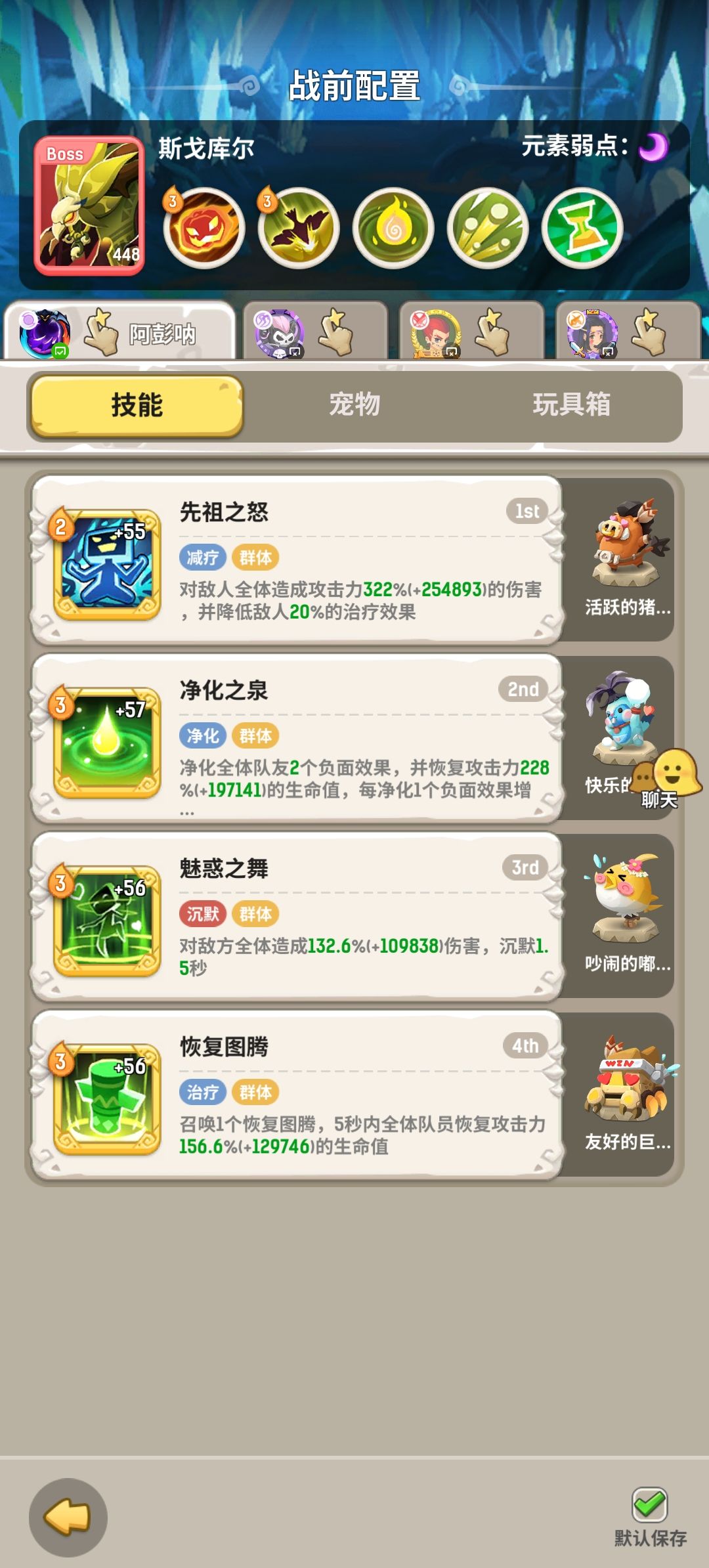Image resolution: width=709 pixels, height=1568 pixels.
Task: Click the fiery skull boss skill icon
Action: click(x=207, y=227)
